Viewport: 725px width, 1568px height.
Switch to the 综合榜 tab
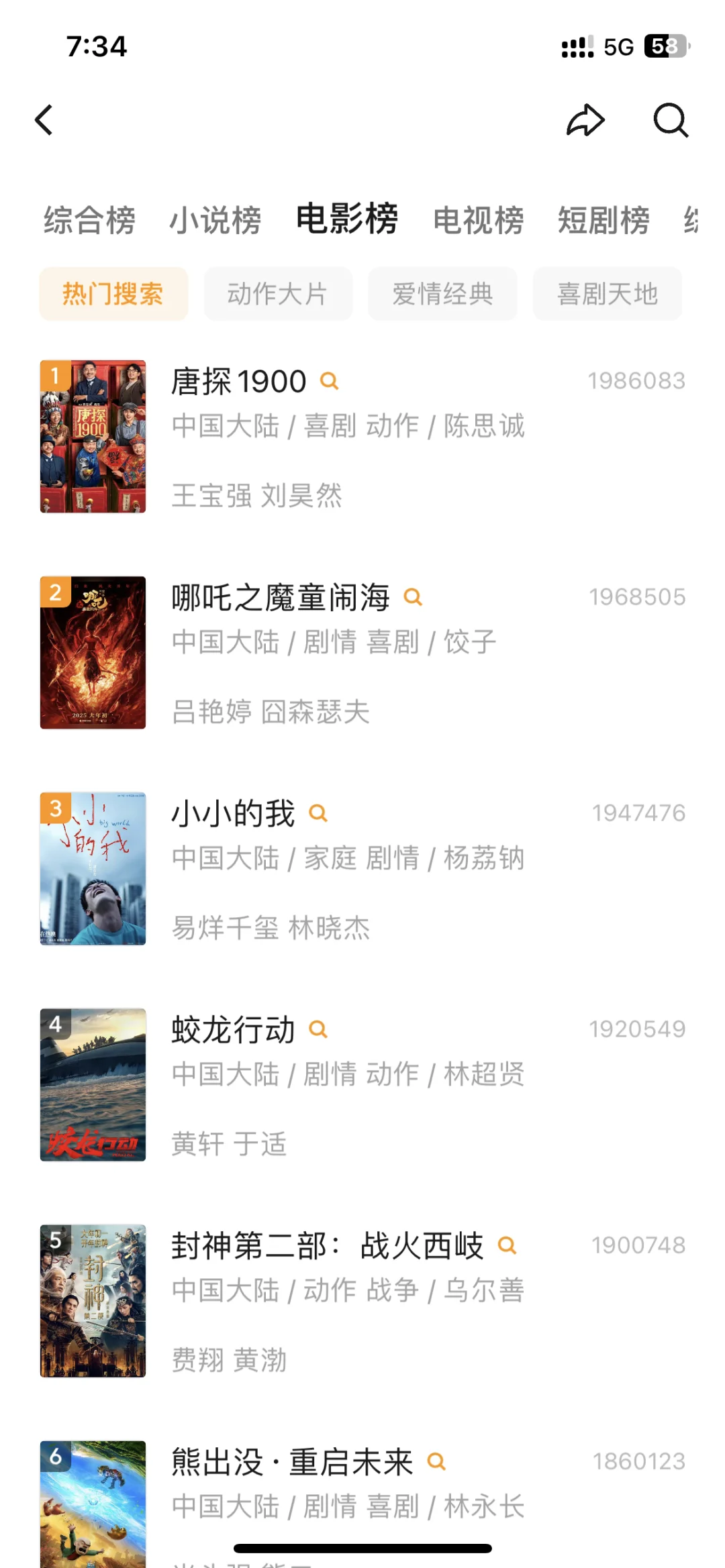(x=90, y=221)
